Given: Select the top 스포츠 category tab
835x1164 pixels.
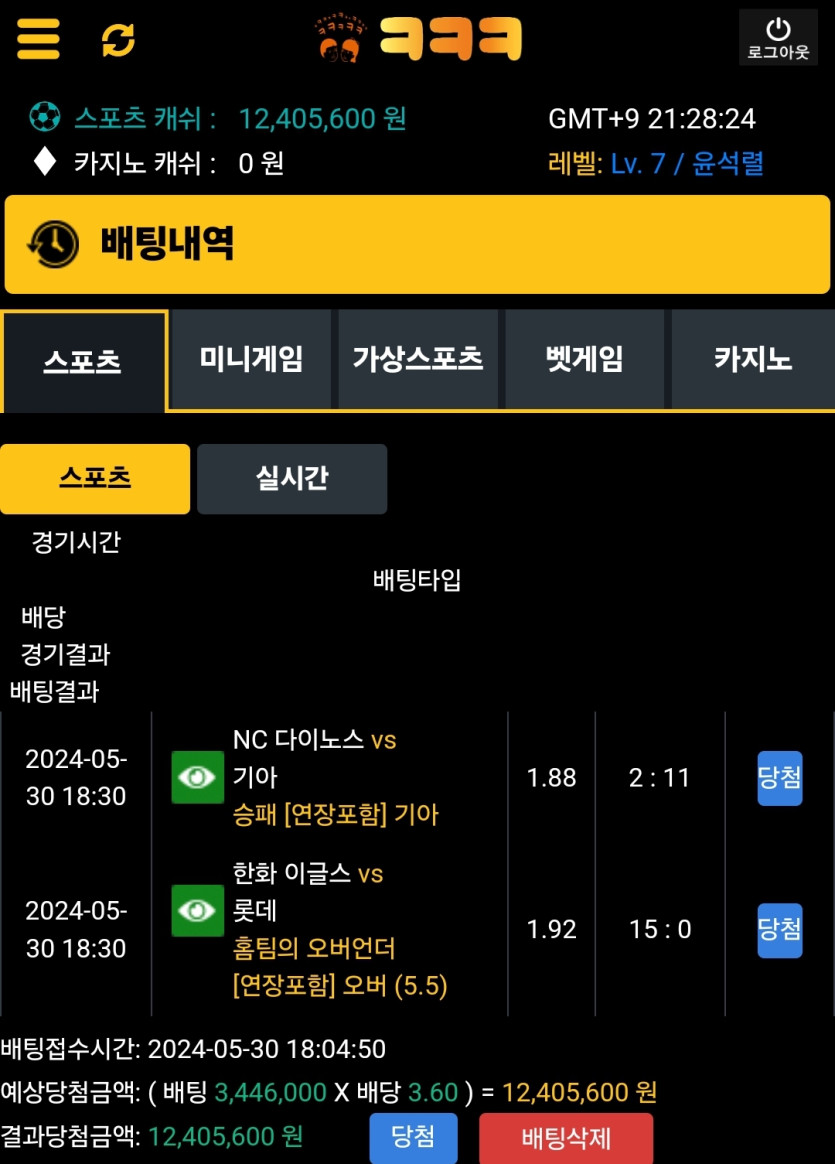Looking at the screenshot, I should [83, 361].
